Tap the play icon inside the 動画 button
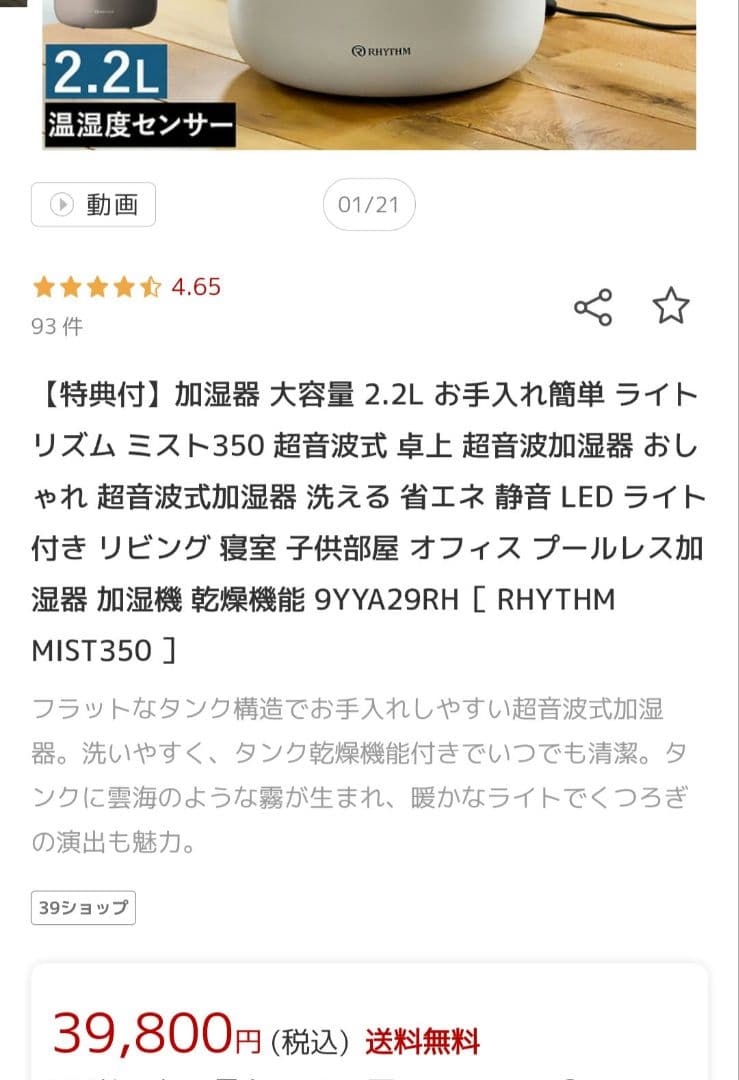The image size is (739, 1080). 63,204
